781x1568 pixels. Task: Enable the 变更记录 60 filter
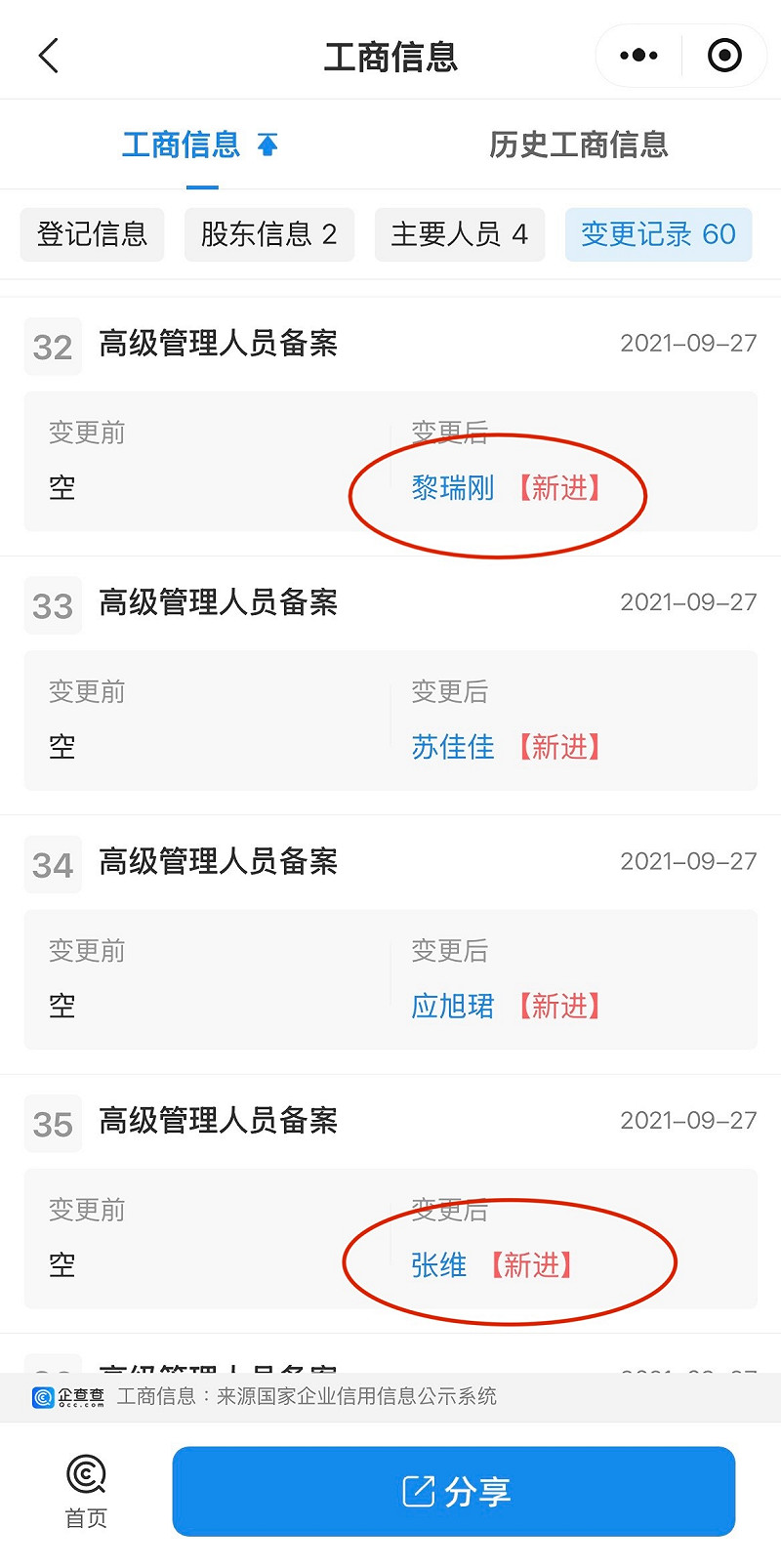[658, 234]
